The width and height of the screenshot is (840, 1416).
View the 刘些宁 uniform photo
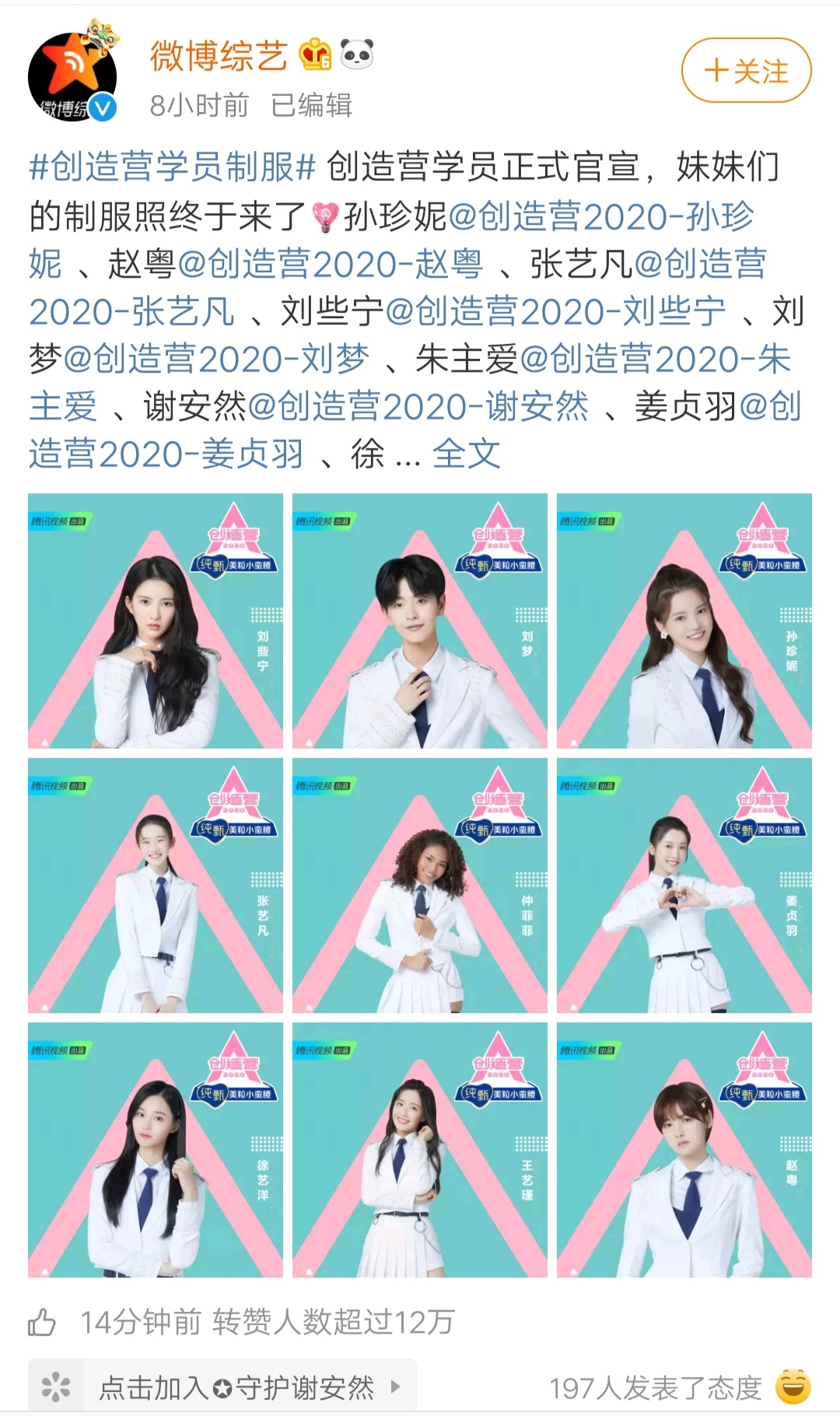pos(156,621)
